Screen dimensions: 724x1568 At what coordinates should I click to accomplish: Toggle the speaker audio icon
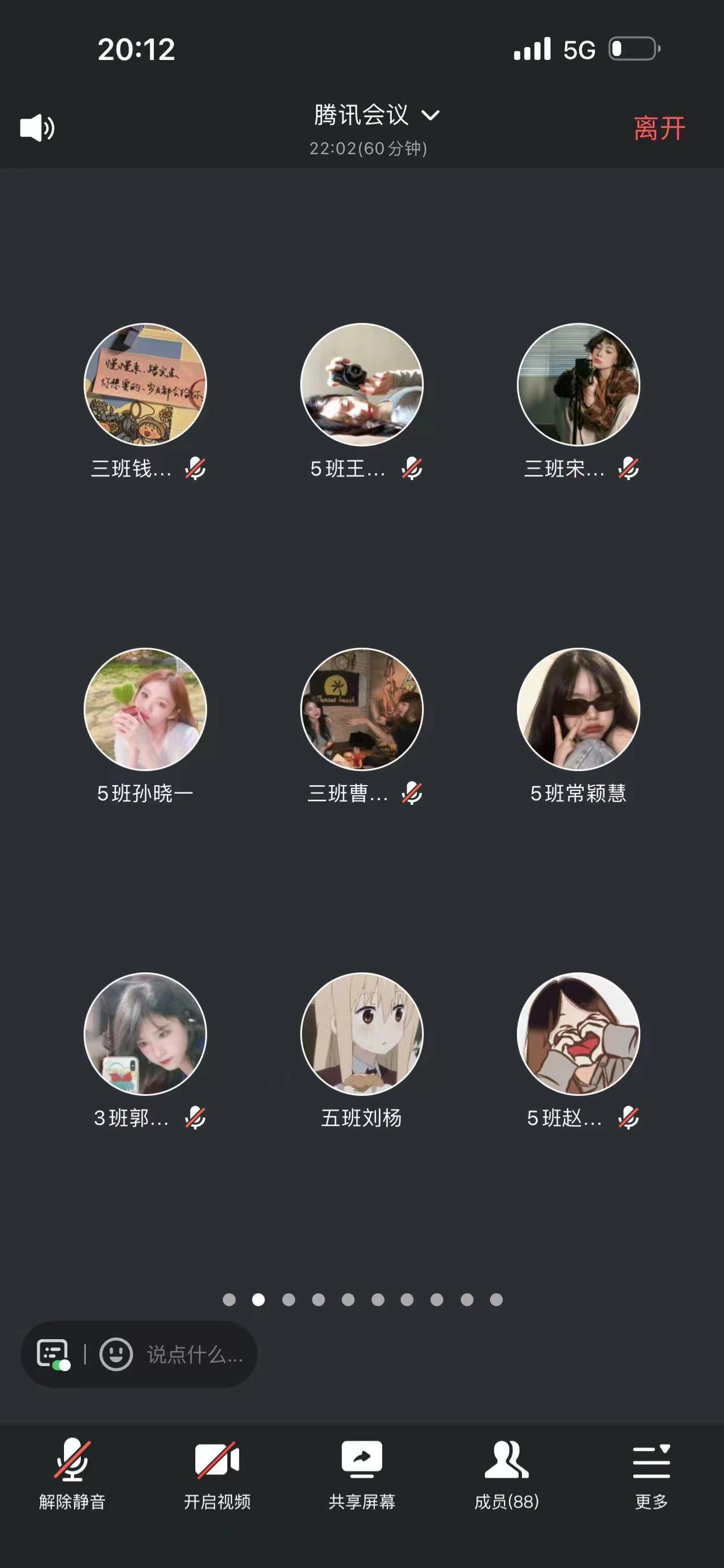[37, 128]
